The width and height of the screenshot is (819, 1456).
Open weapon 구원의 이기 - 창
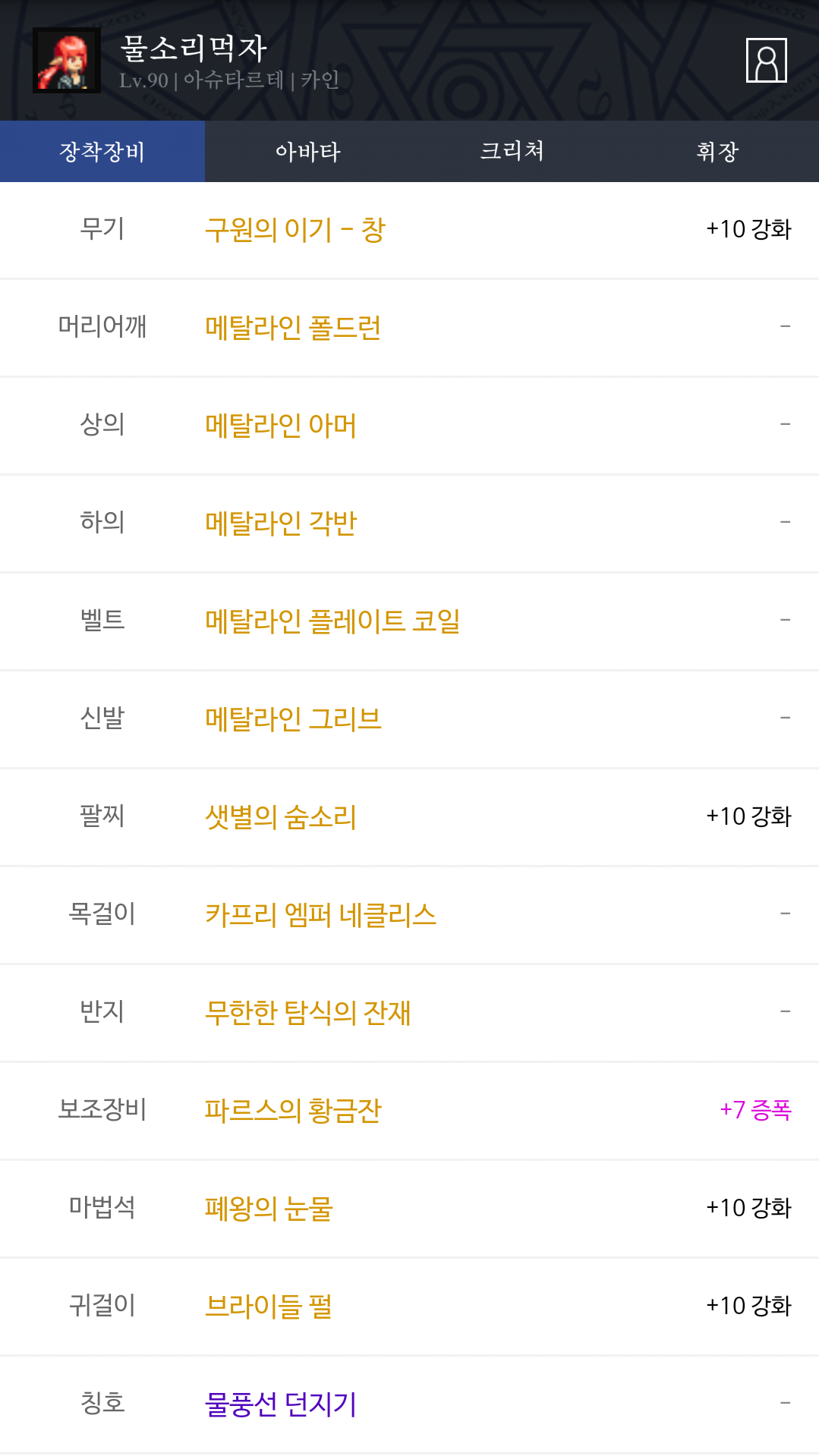295,230
